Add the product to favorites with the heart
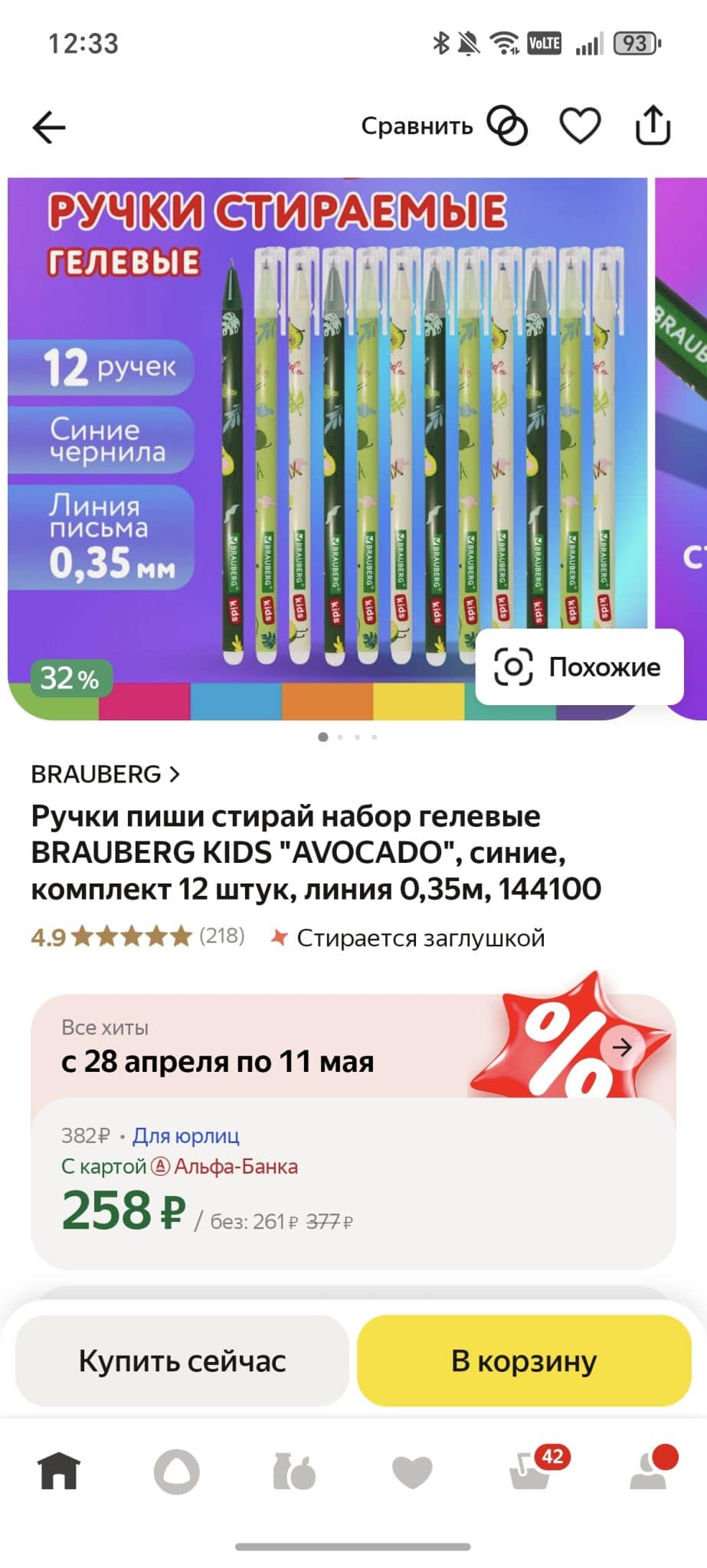The height and width of the screenshot is (1568, 707). tap(580, 126)
